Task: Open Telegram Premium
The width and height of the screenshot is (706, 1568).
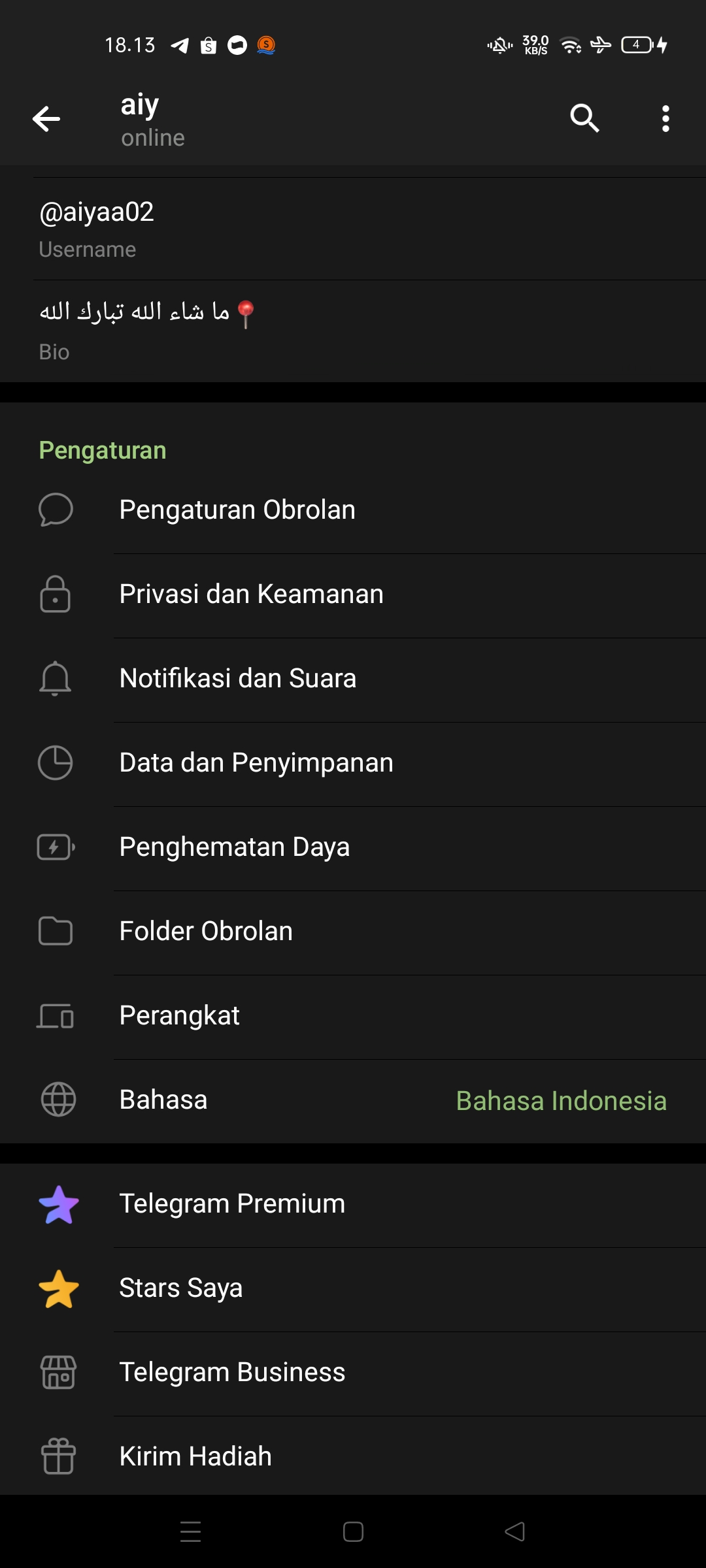Action: [353, 1204]
